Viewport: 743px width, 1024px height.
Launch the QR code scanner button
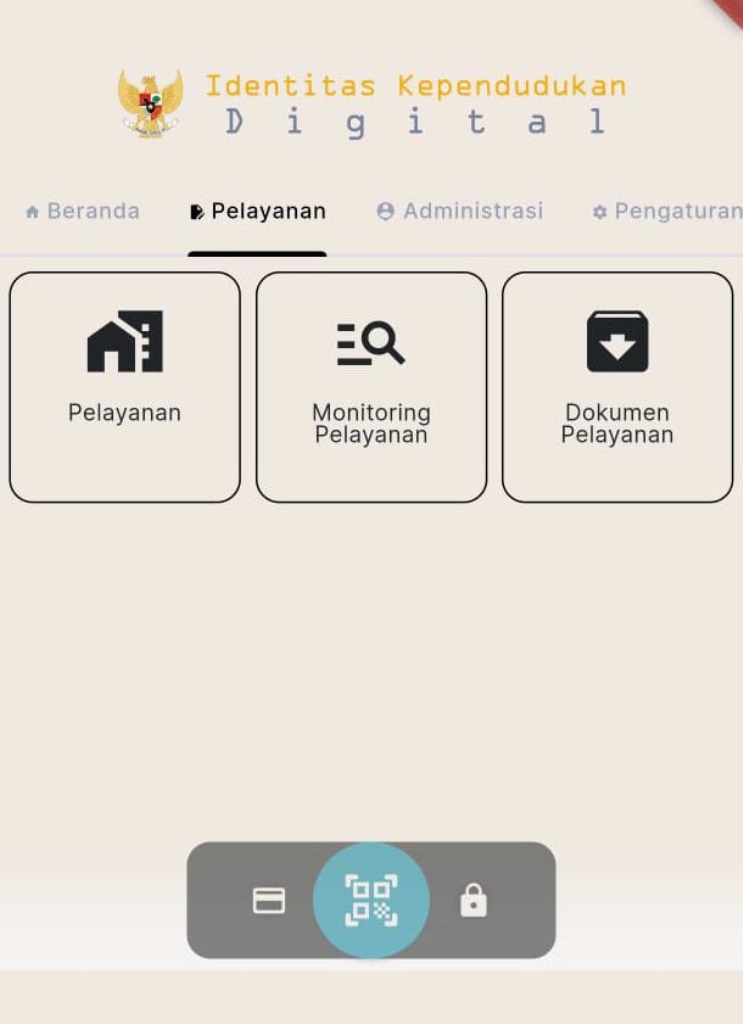coord(371,900)
